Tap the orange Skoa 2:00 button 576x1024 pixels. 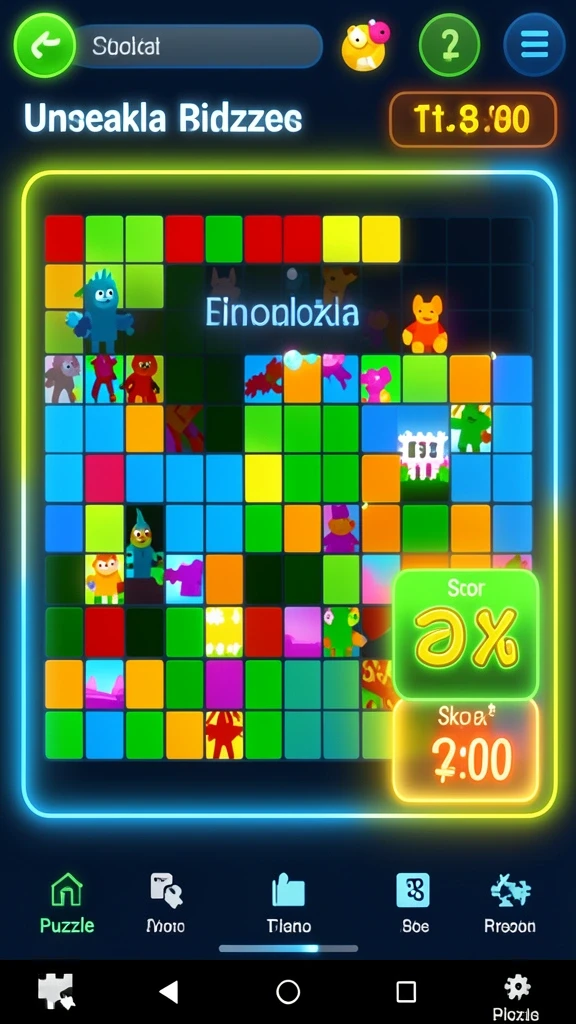coord(466,750)
